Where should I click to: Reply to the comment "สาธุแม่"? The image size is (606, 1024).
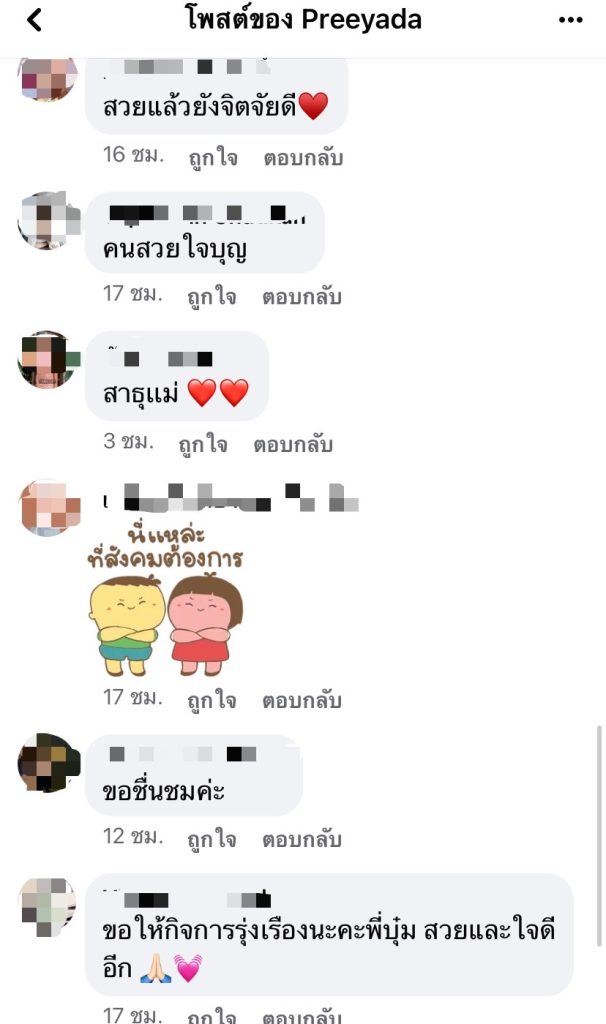292,444
